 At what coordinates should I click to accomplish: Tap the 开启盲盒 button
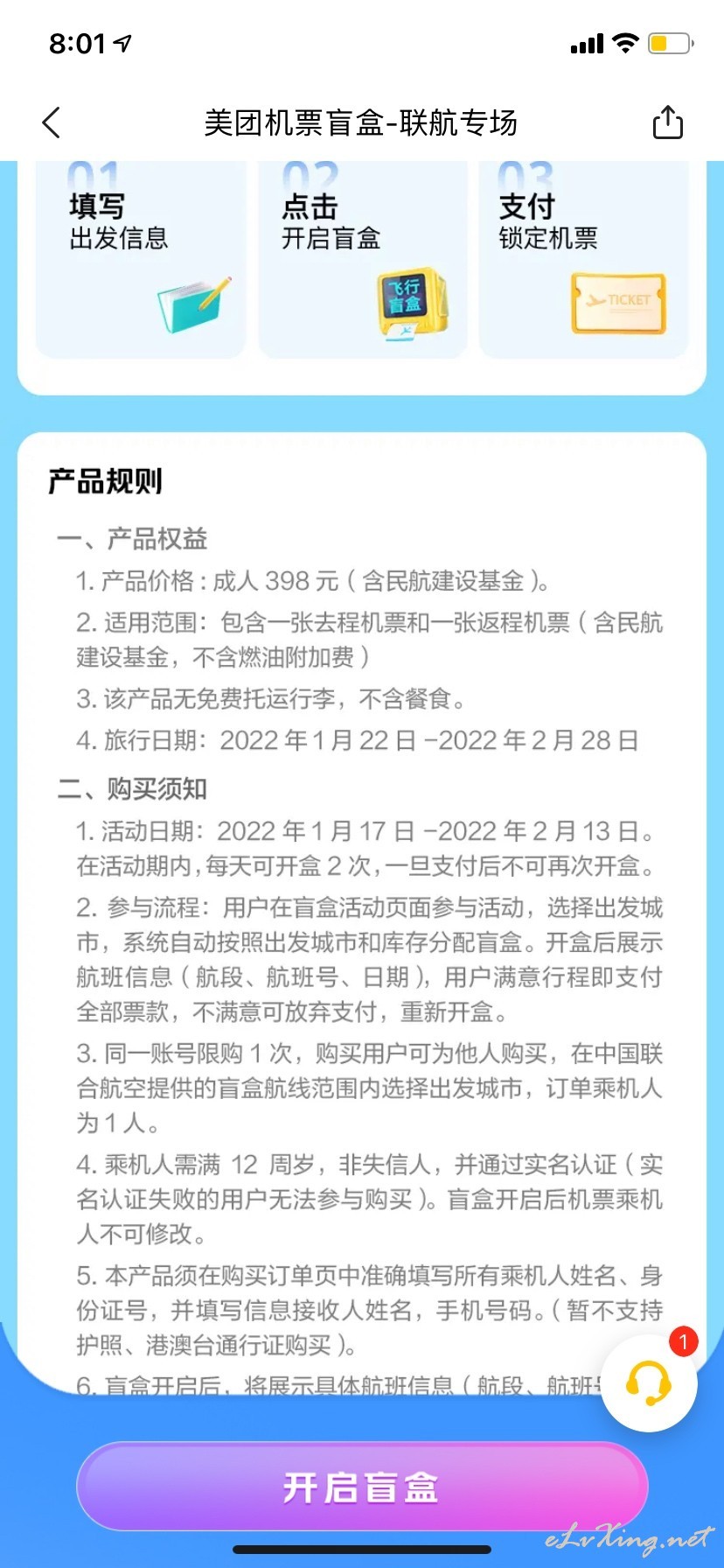362,1487
